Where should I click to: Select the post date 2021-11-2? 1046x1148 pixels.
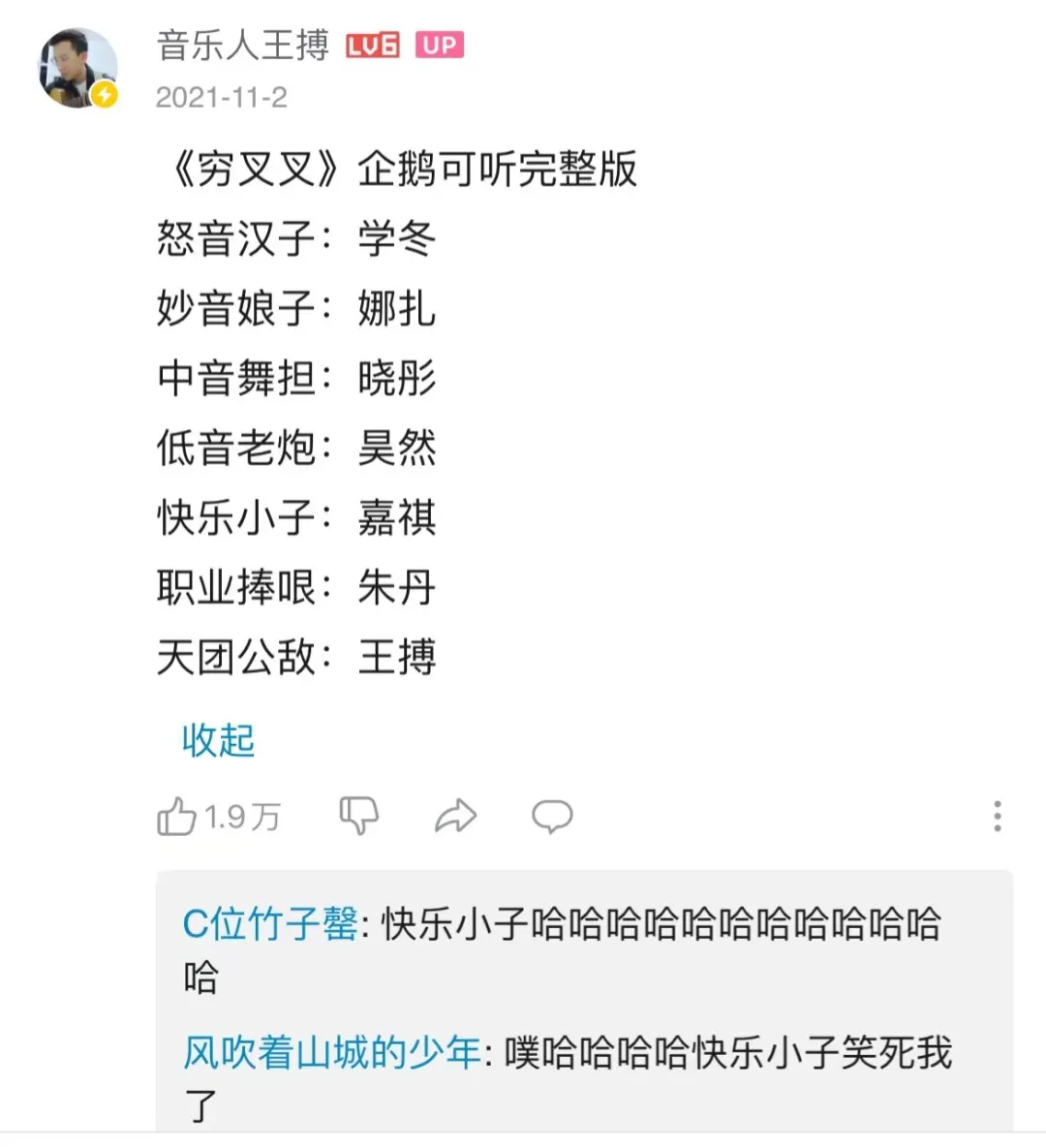pos(222,96)
